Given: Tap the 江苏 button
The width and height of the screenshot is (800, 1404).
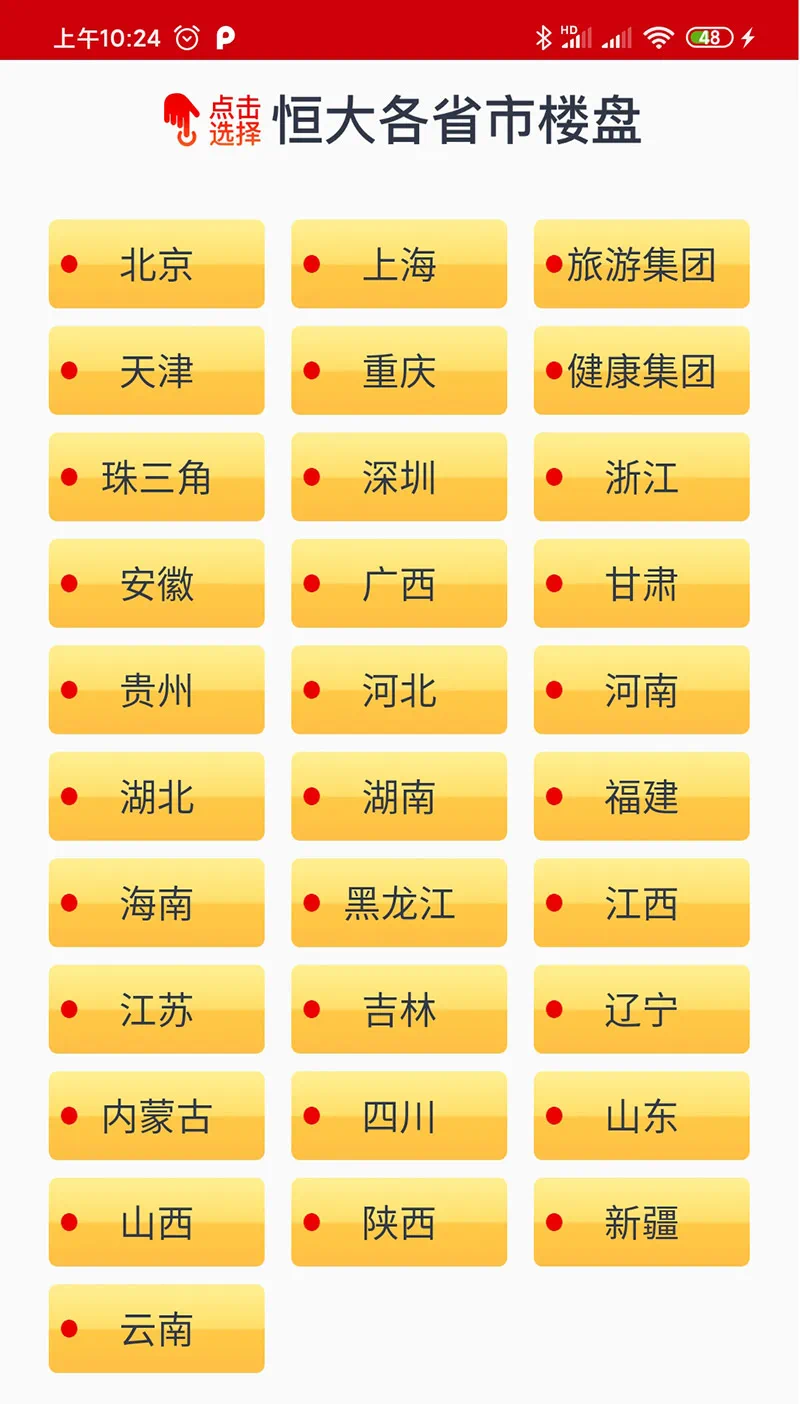Looking at the screenshot, I should (156, 1009).
